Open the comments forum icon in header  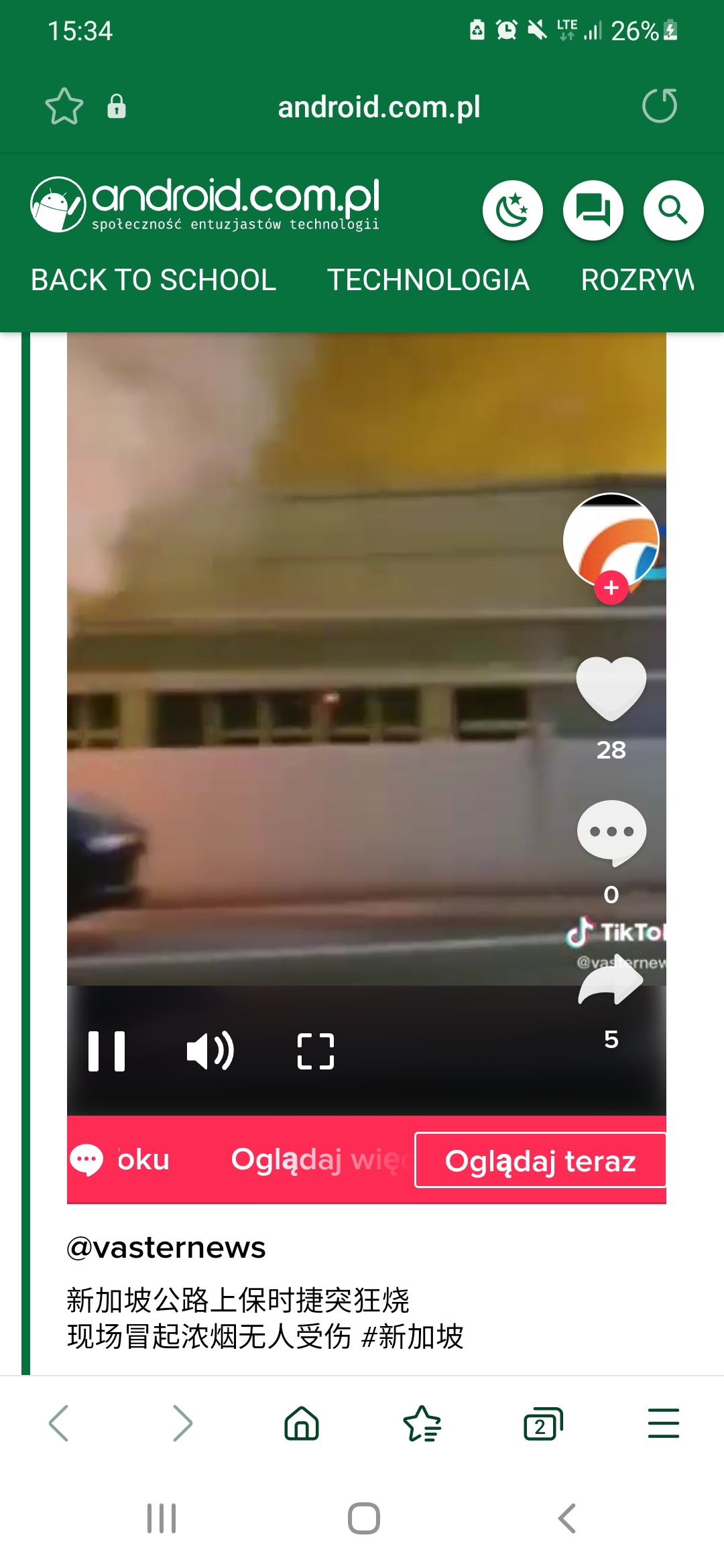click(x=593, y=210)
